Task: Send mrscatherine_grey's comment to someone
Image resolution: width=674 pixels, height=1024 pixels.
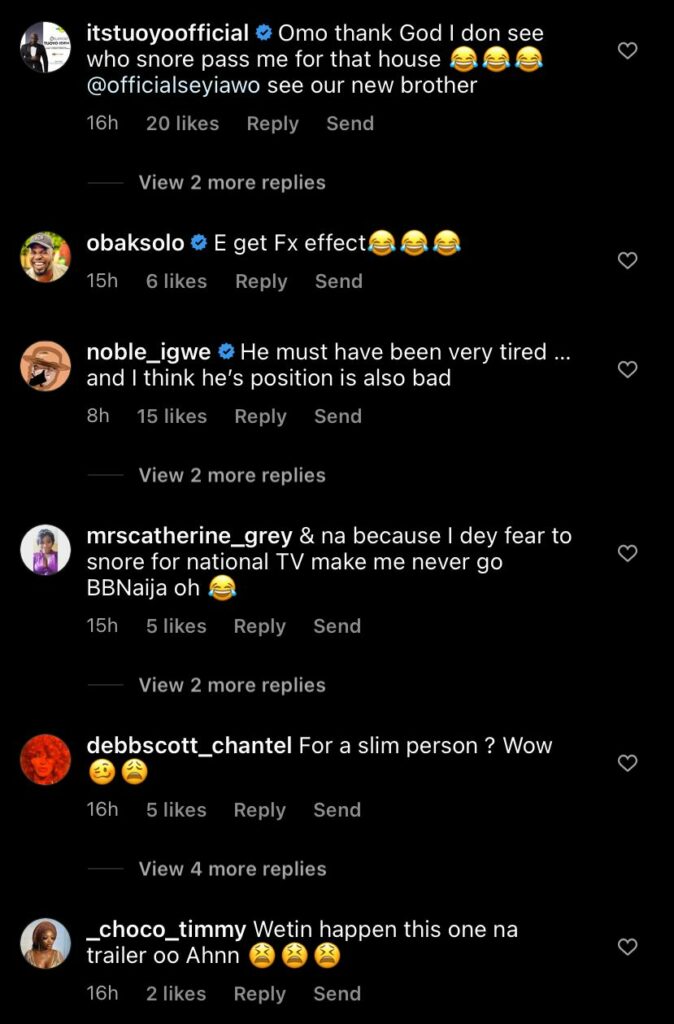Action: [337, 626]
